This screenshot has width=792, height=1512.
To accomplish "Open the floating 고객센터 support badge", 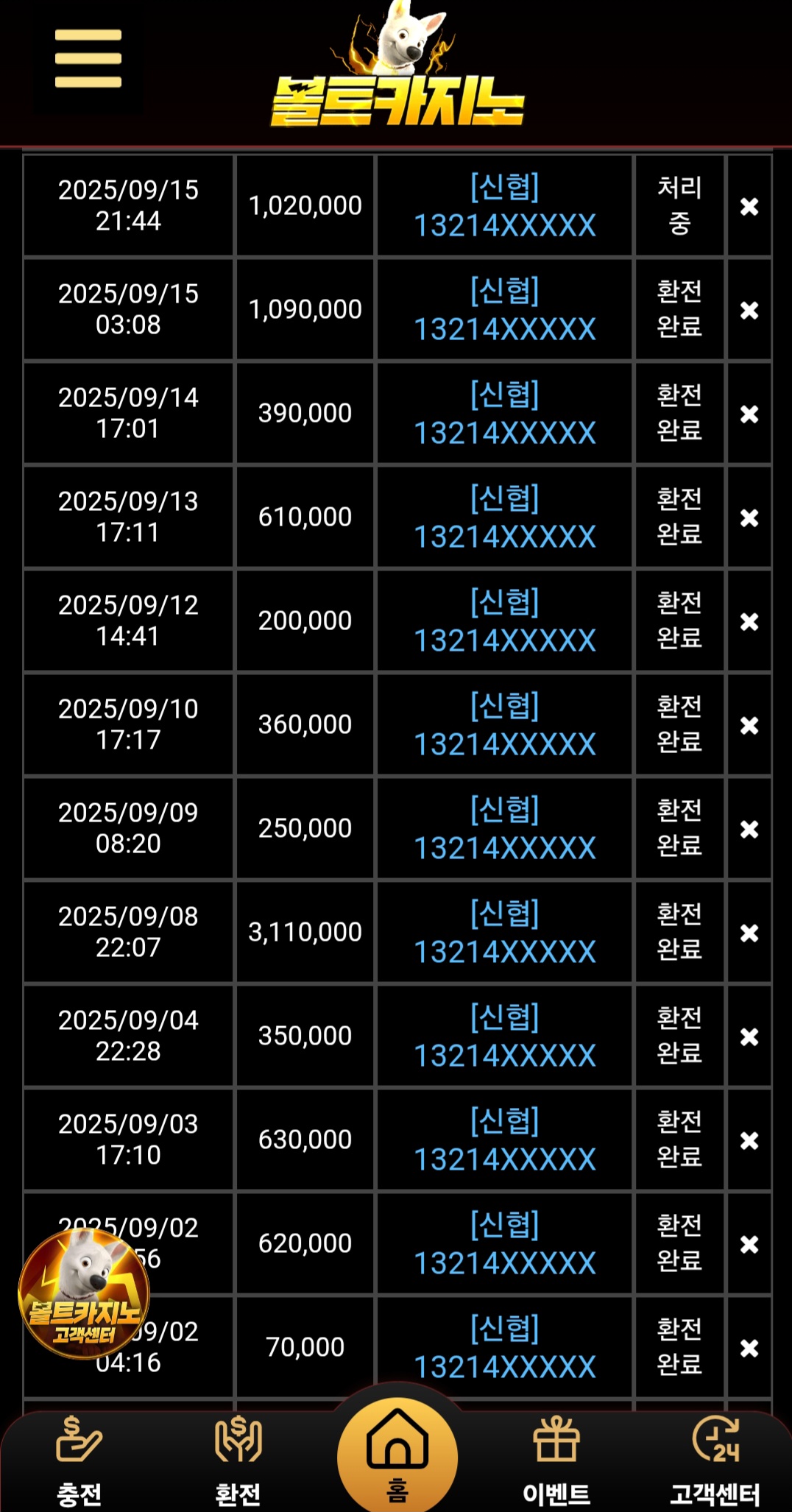I will (x=83, y=1293).
